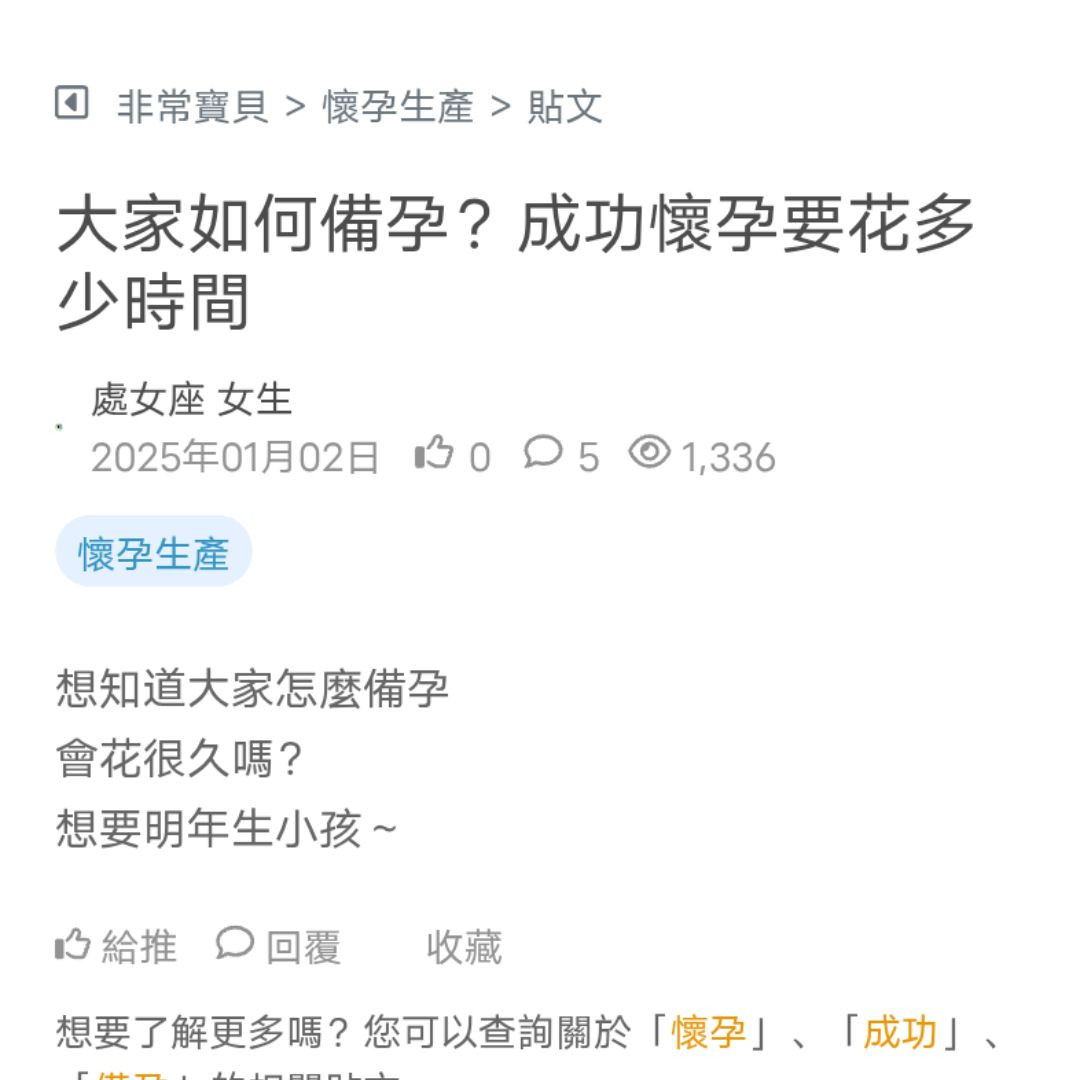Go to the 懷孕生產 breadcrumb category

(398, 107)
